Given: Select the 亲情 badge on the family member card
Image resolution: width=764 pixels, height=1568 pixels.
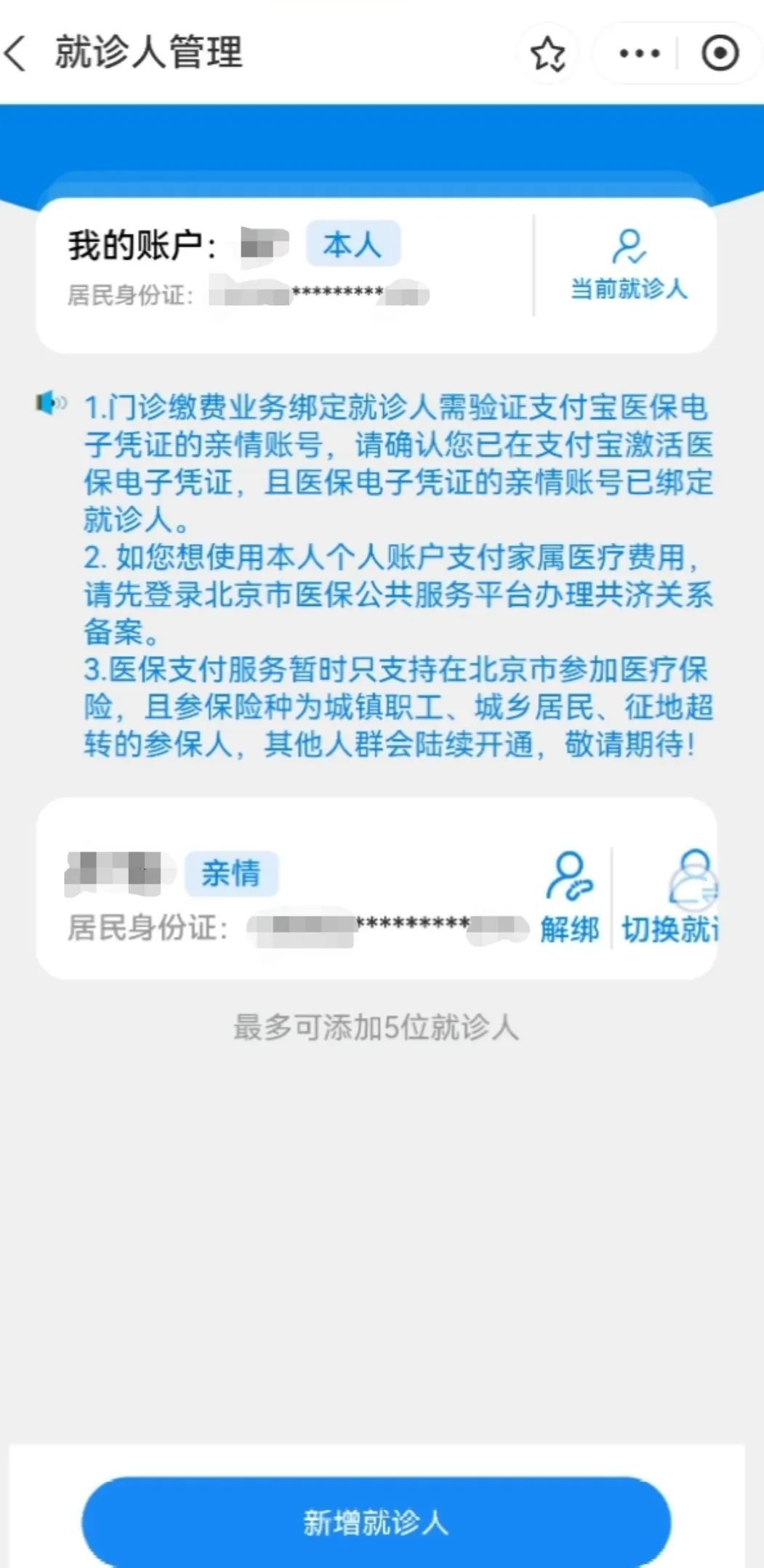Looking at the screenshot, I should point(231,874).
